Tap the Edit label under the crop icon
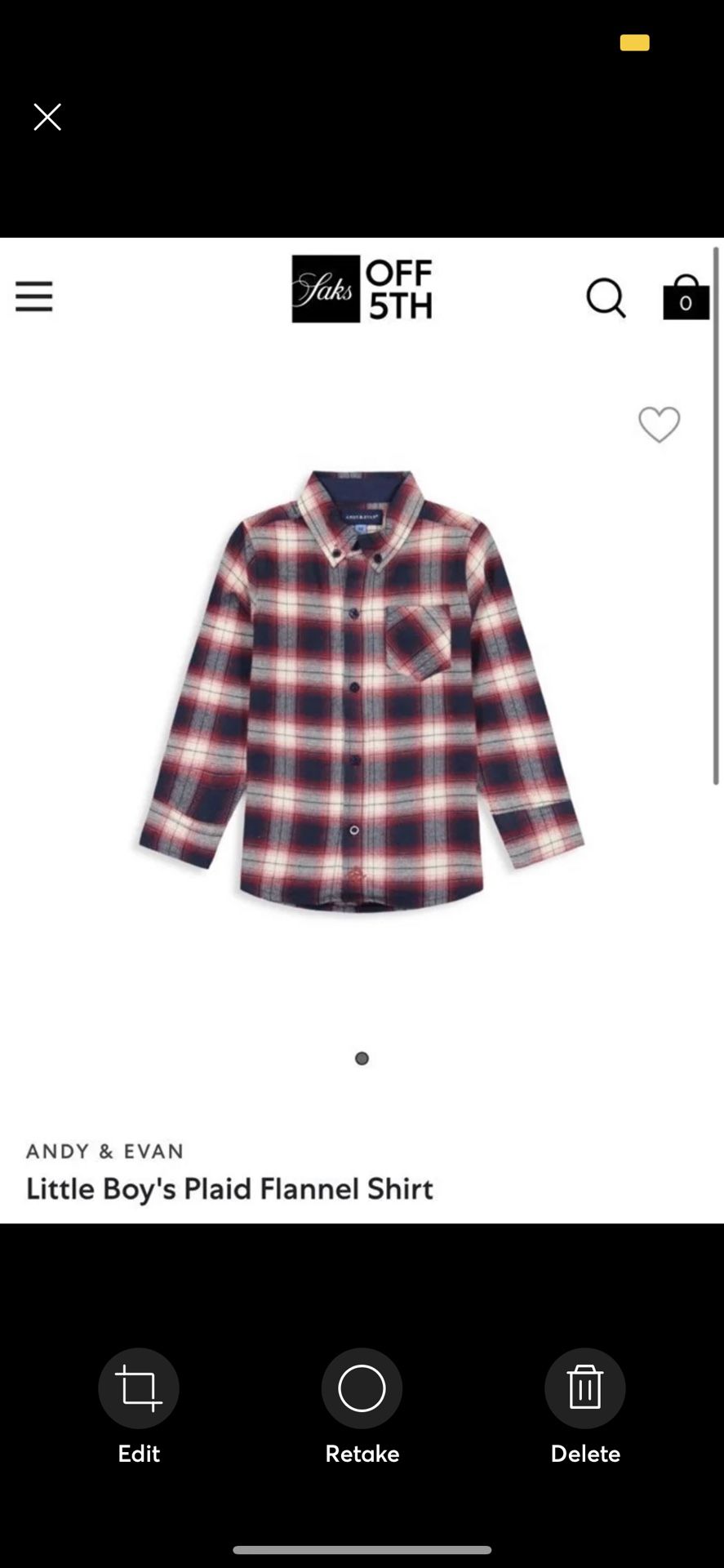724x1568 pixels. (x=138, y=1453)
